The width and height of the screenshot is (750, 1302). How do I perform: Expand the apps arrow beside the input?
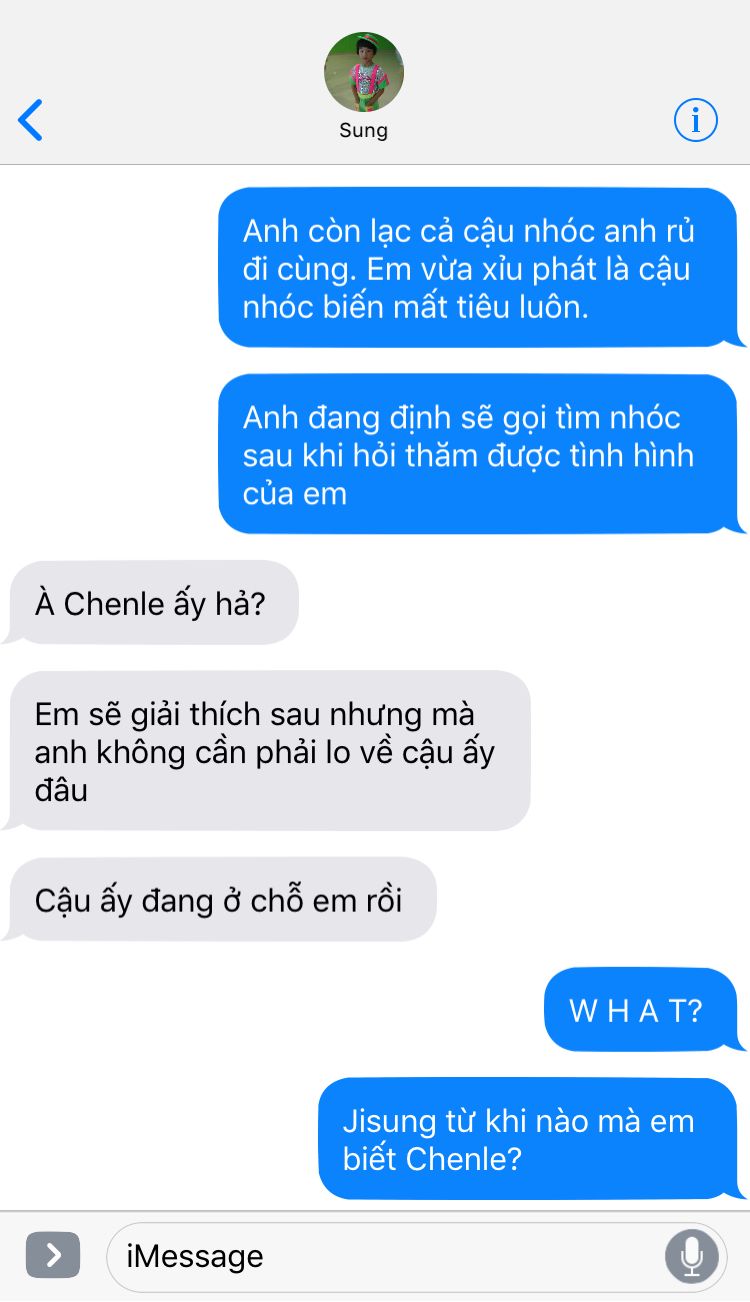[x=53, y=1255]
